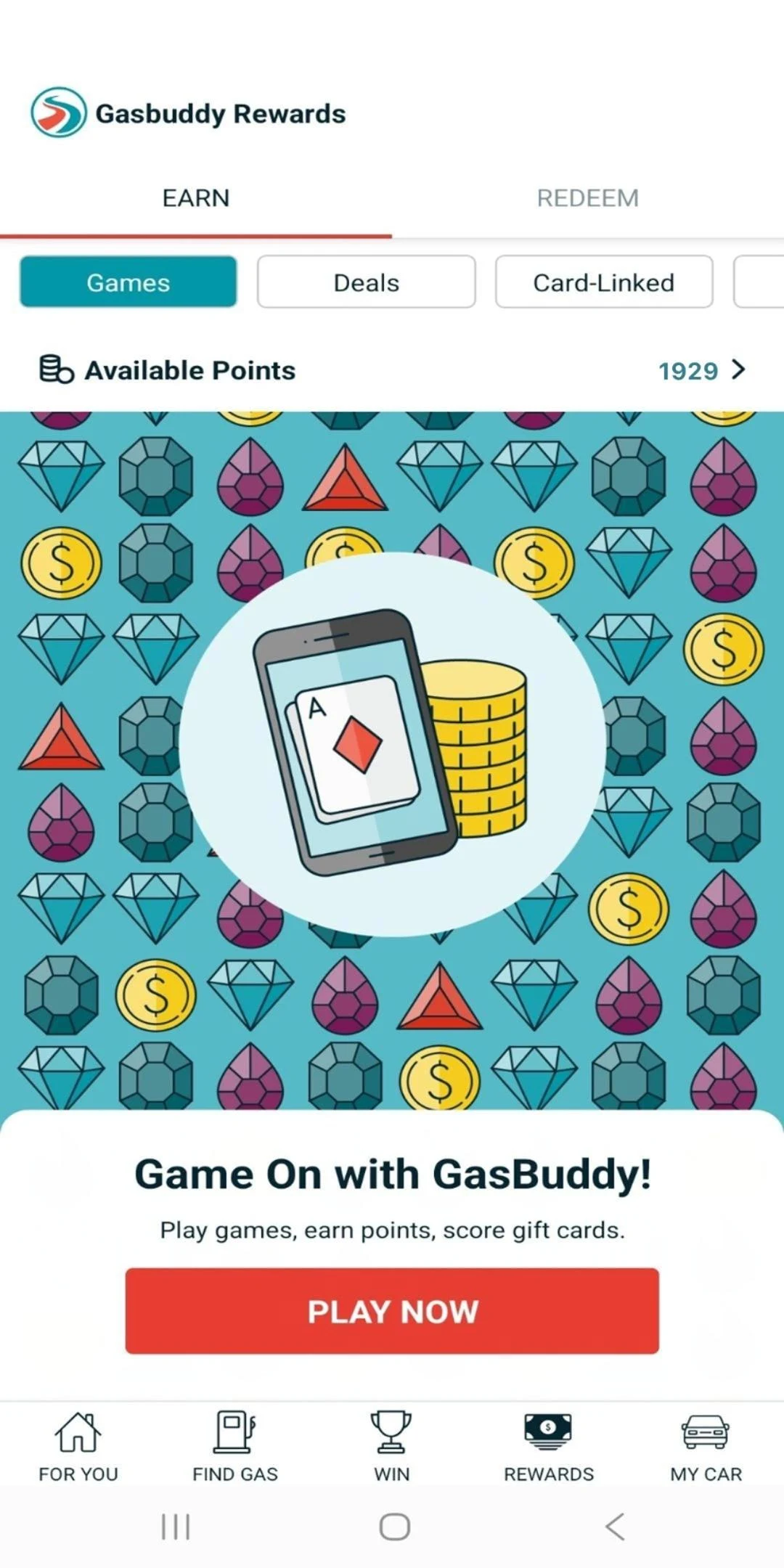Open the Card-Linked category
Screen dimensions: 784x1568
pos(604,282)
